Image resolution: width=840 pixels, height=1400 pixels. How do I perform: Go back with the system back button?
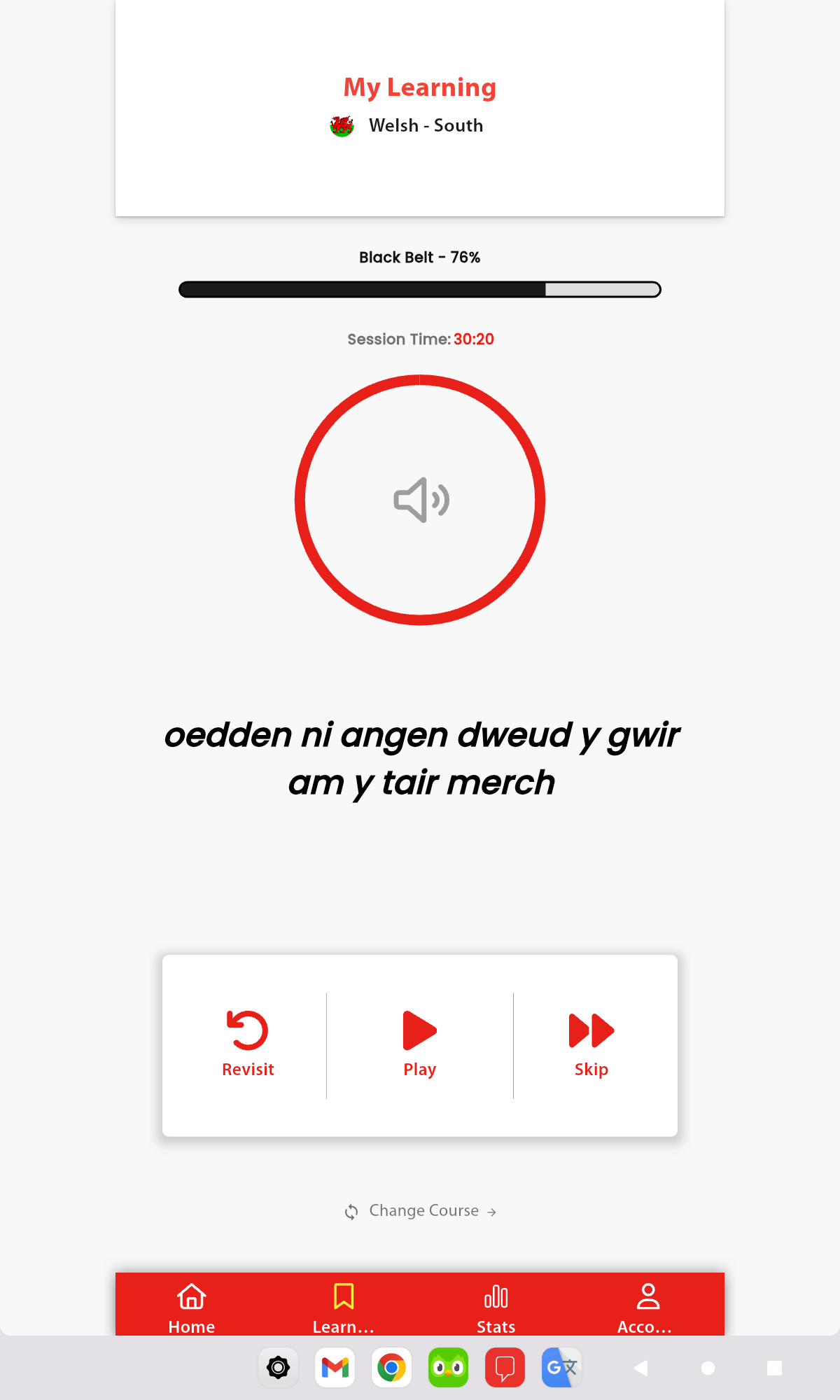click(x=640, y=1368)
